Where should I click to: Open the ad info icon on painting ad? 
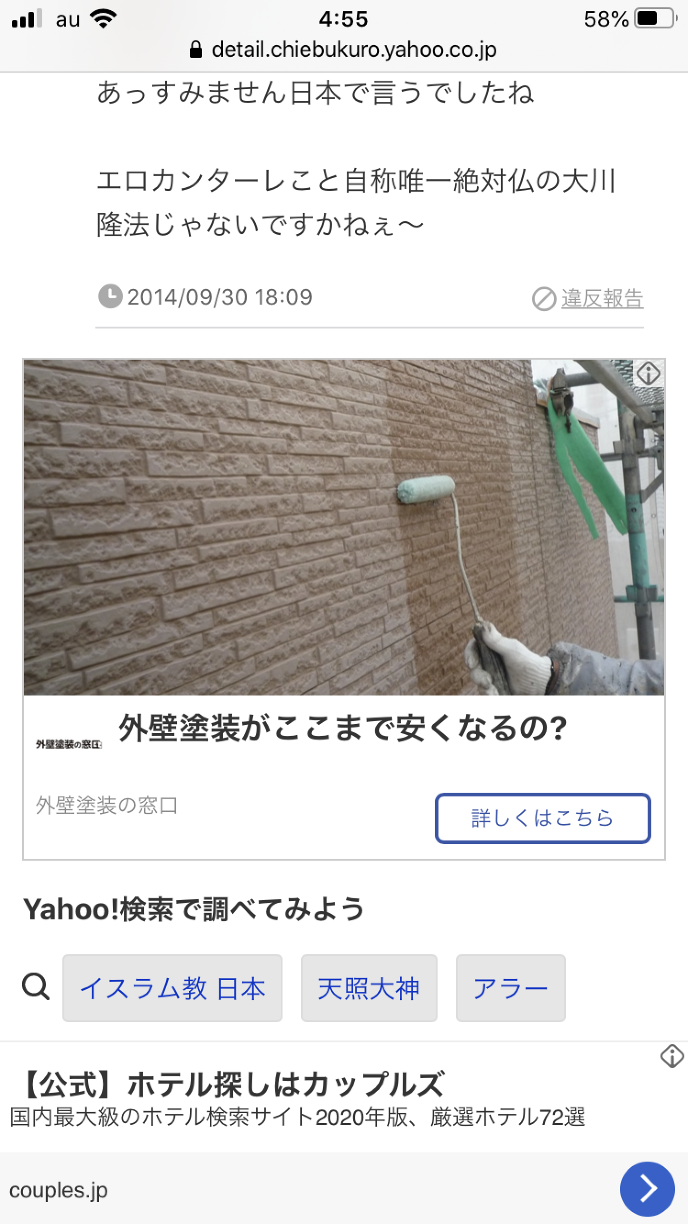(x=649, y=374)
